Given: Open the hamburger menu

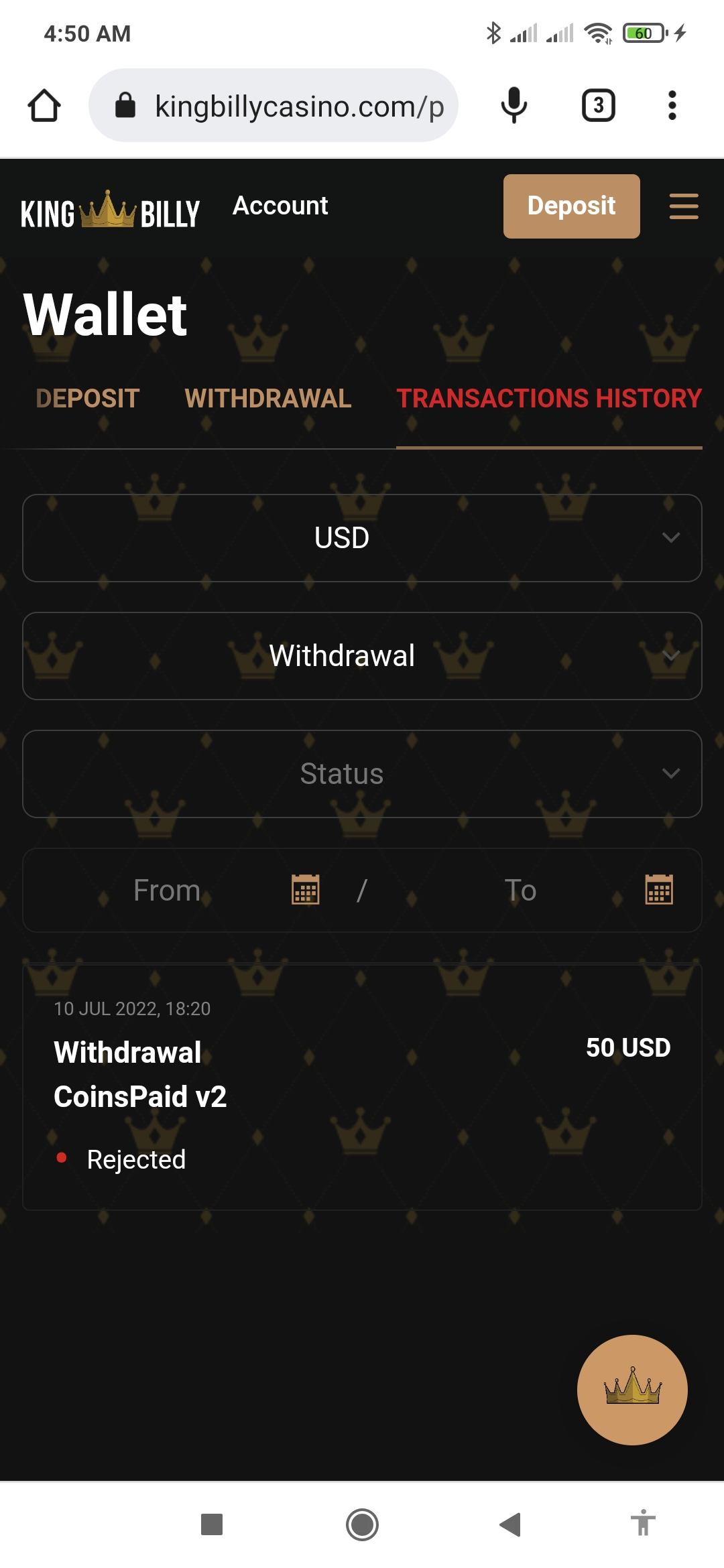Looking at the screenshot, I should [684, 206].
